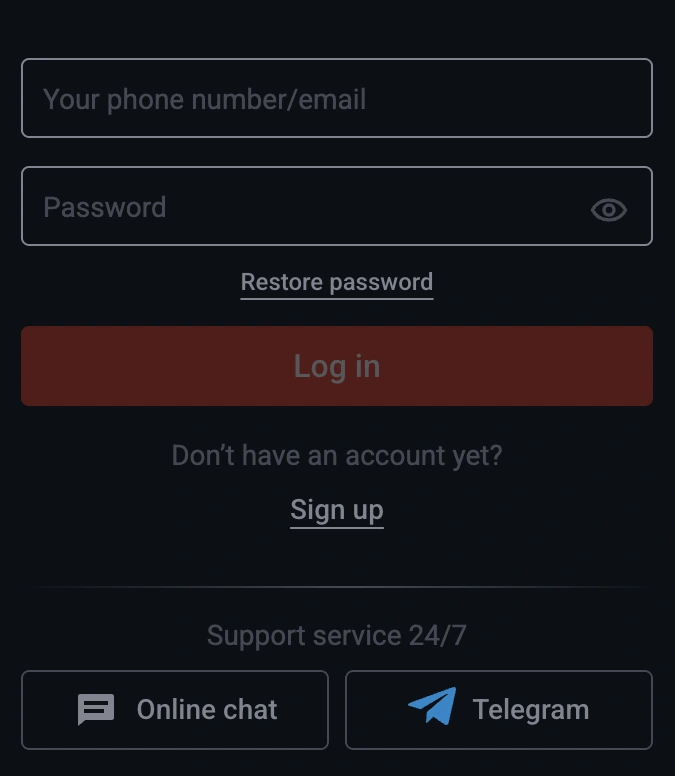Follow the Sign up link
Viewport: 675px width, 776px height.
[x=337, y=511]
